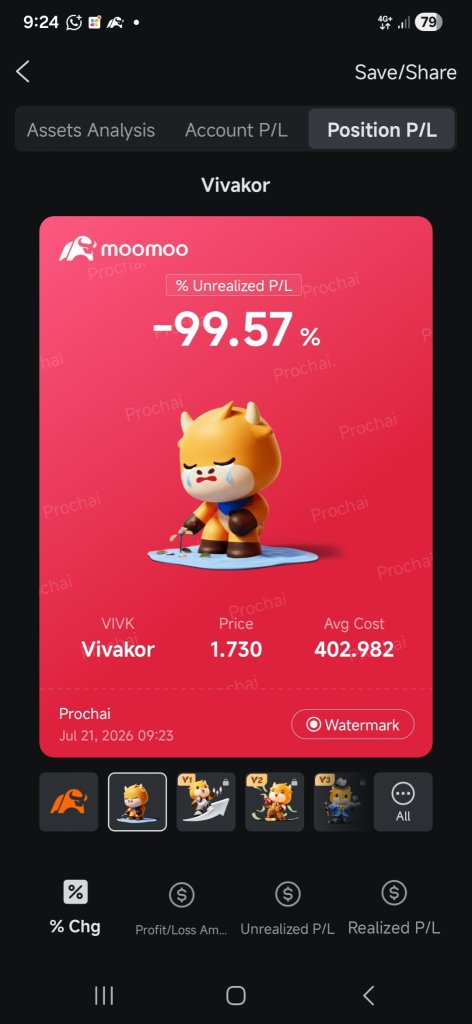Show Profit/Loss Amount option
Screen dimensions: 472x1024
pyautogui.click(x=181, y=908)
